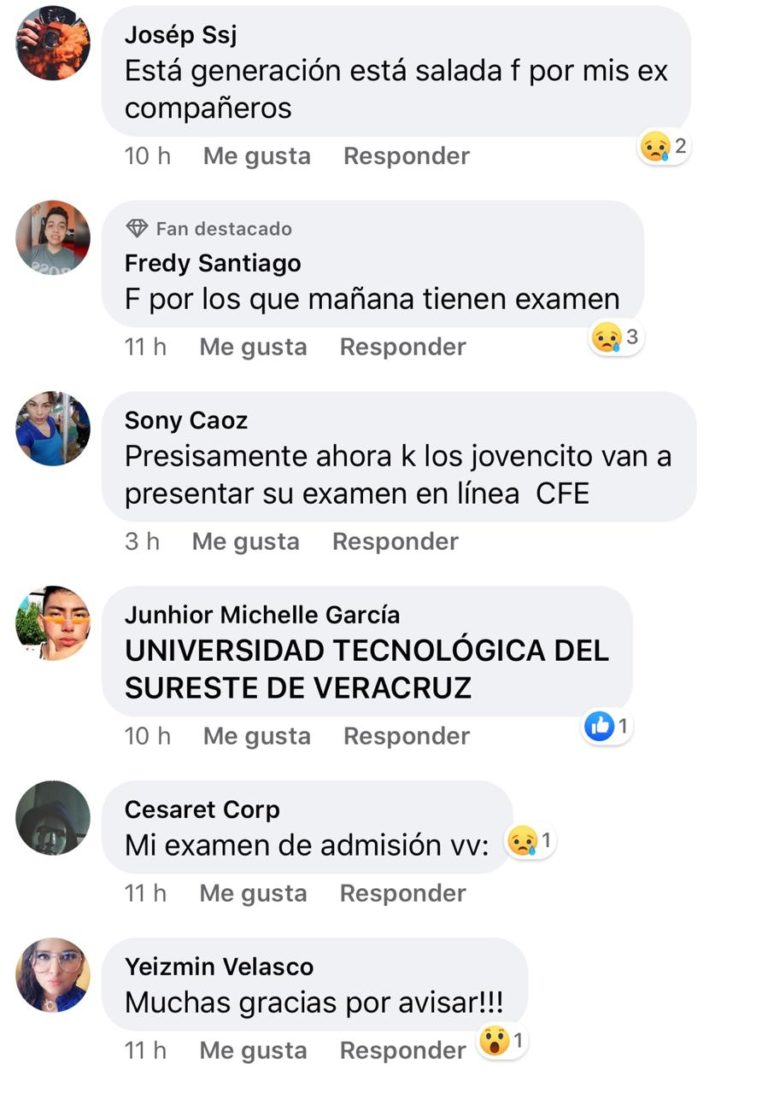
Task: Like Josép Ssj's comment
Action: pos(256,156)
